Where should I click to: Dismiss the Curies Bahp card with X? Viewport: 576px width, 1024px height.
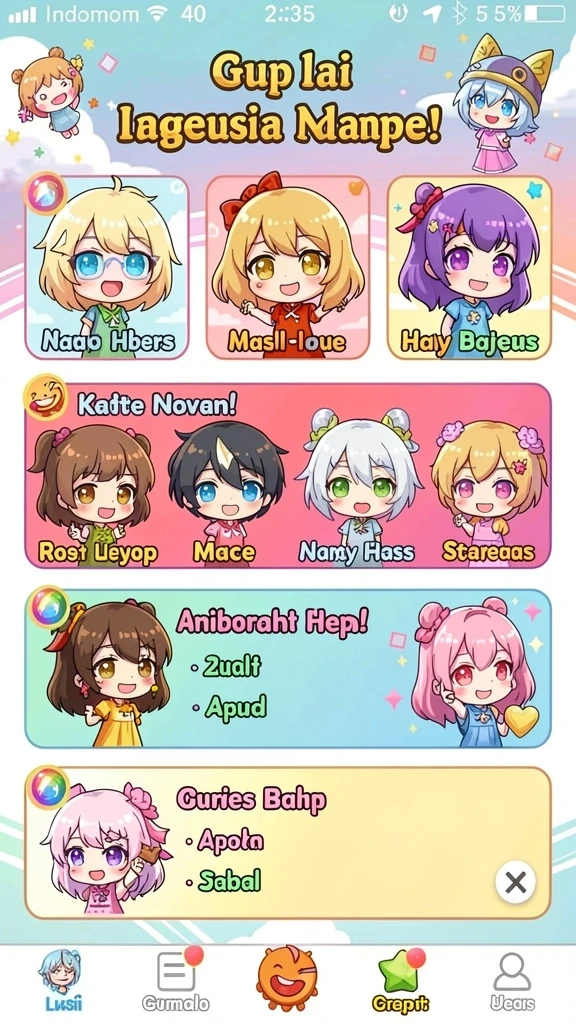[x=515, y=883]
